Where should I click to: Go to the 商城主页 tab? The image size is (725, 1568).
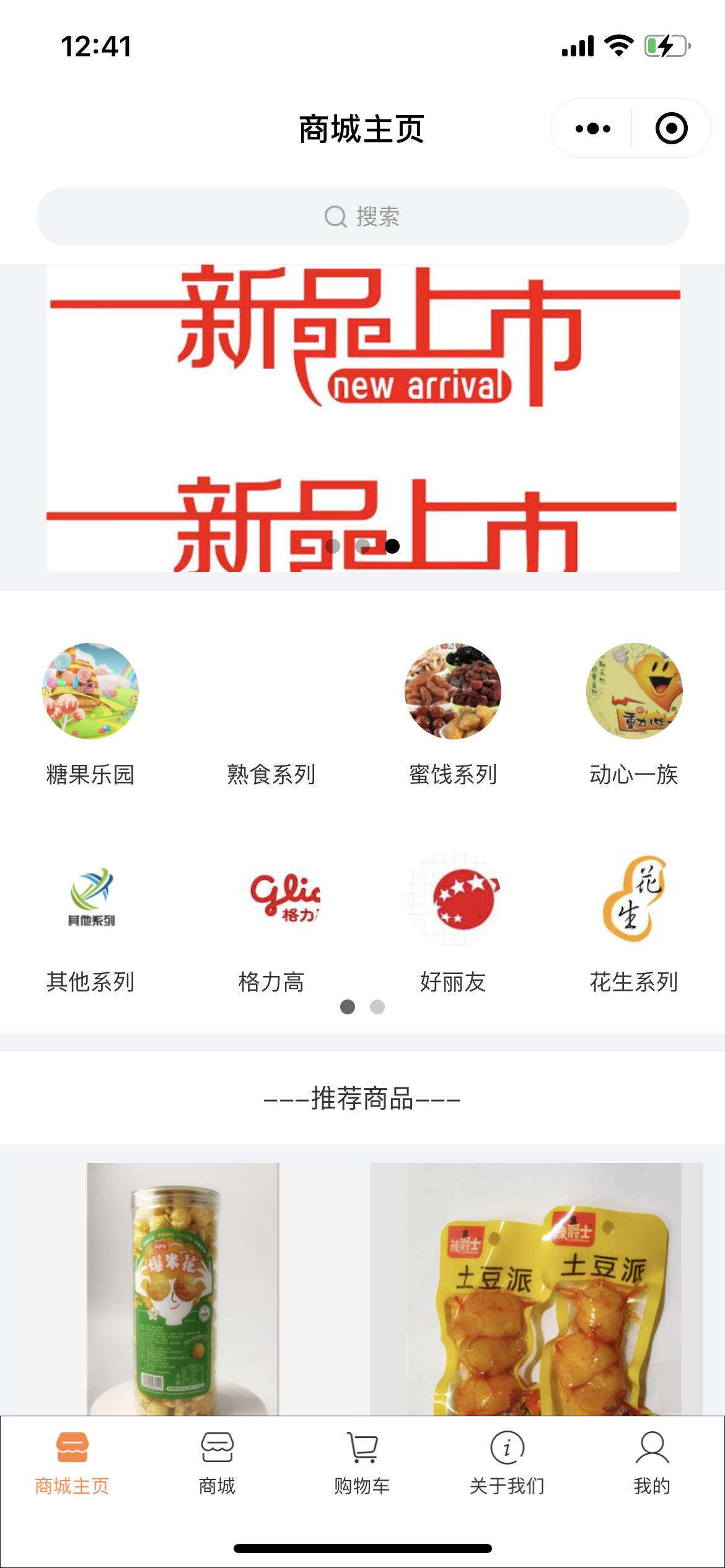coord(72,1463)
